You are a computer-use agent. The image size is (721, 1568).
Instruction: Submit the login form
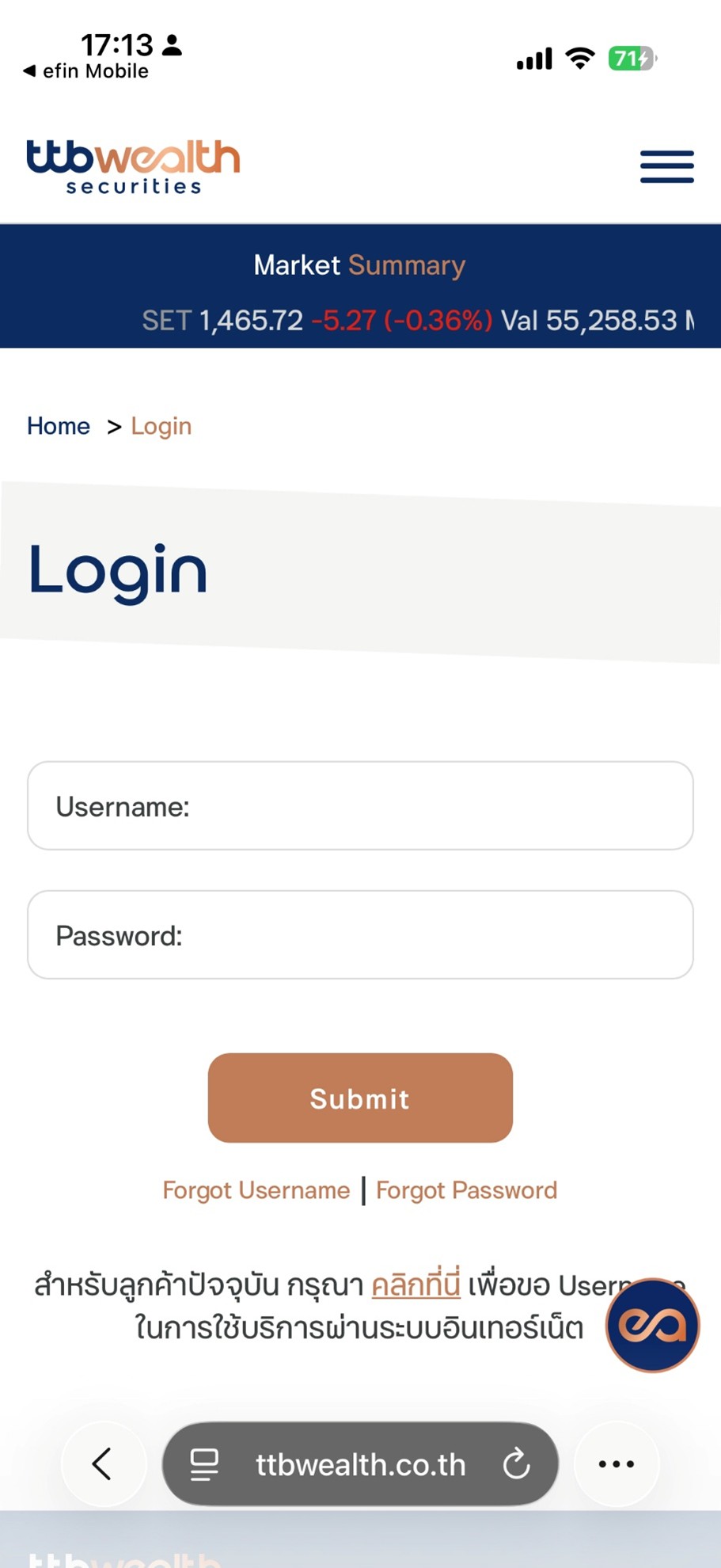[x=360, y=1098]
